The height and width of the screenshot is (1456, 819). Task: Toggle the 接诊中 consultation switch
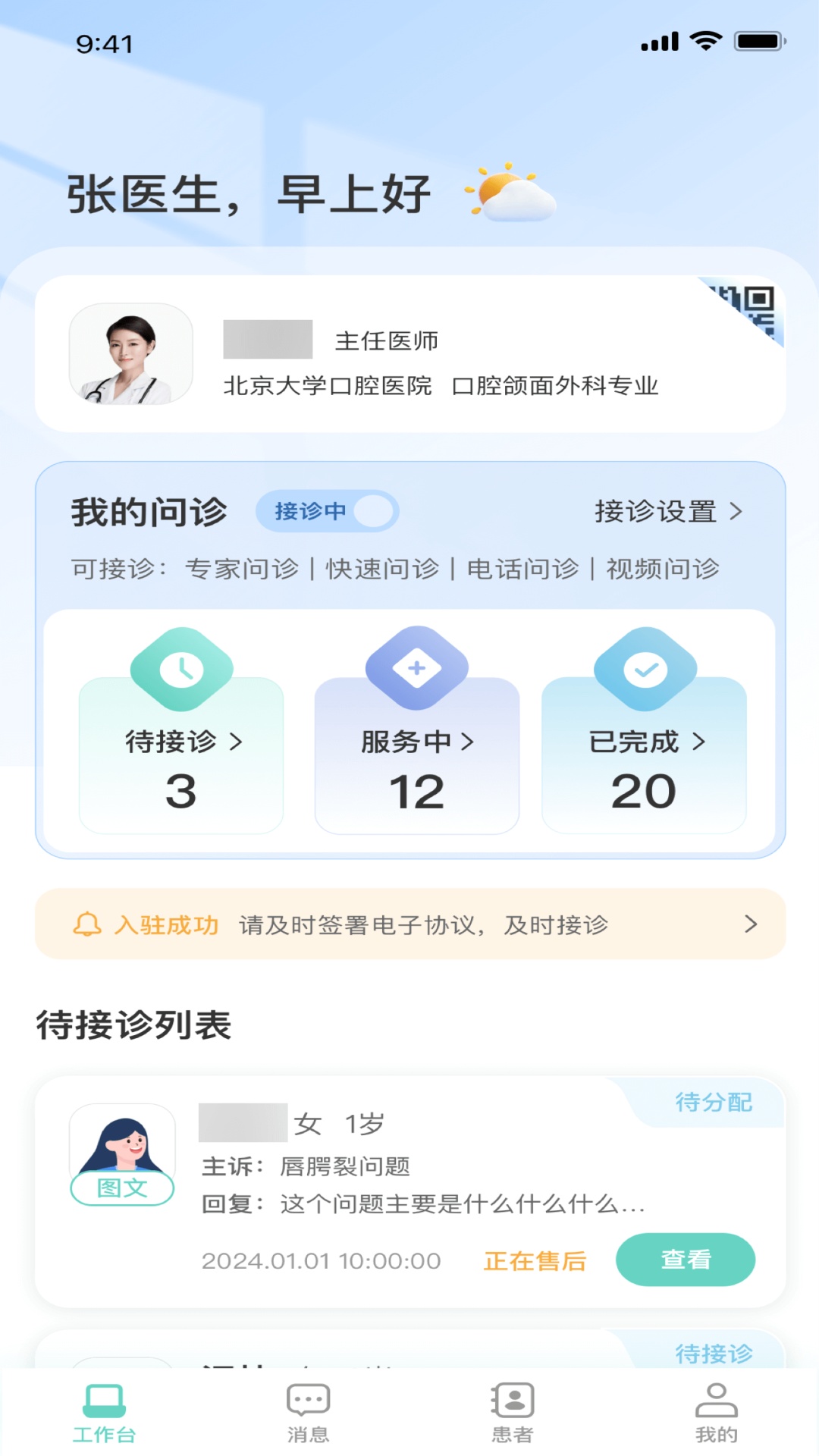click(x=328, y=510)
